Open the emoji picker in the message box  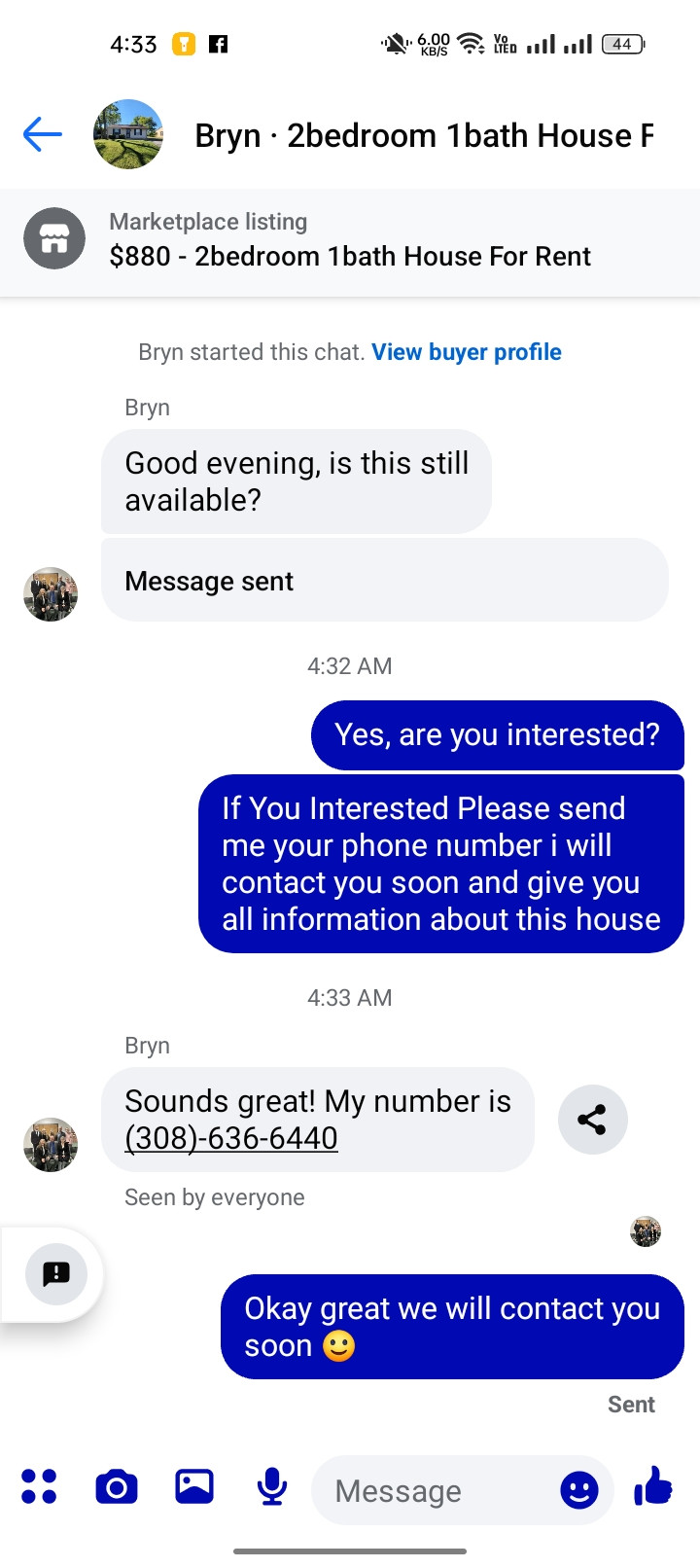578,1489
